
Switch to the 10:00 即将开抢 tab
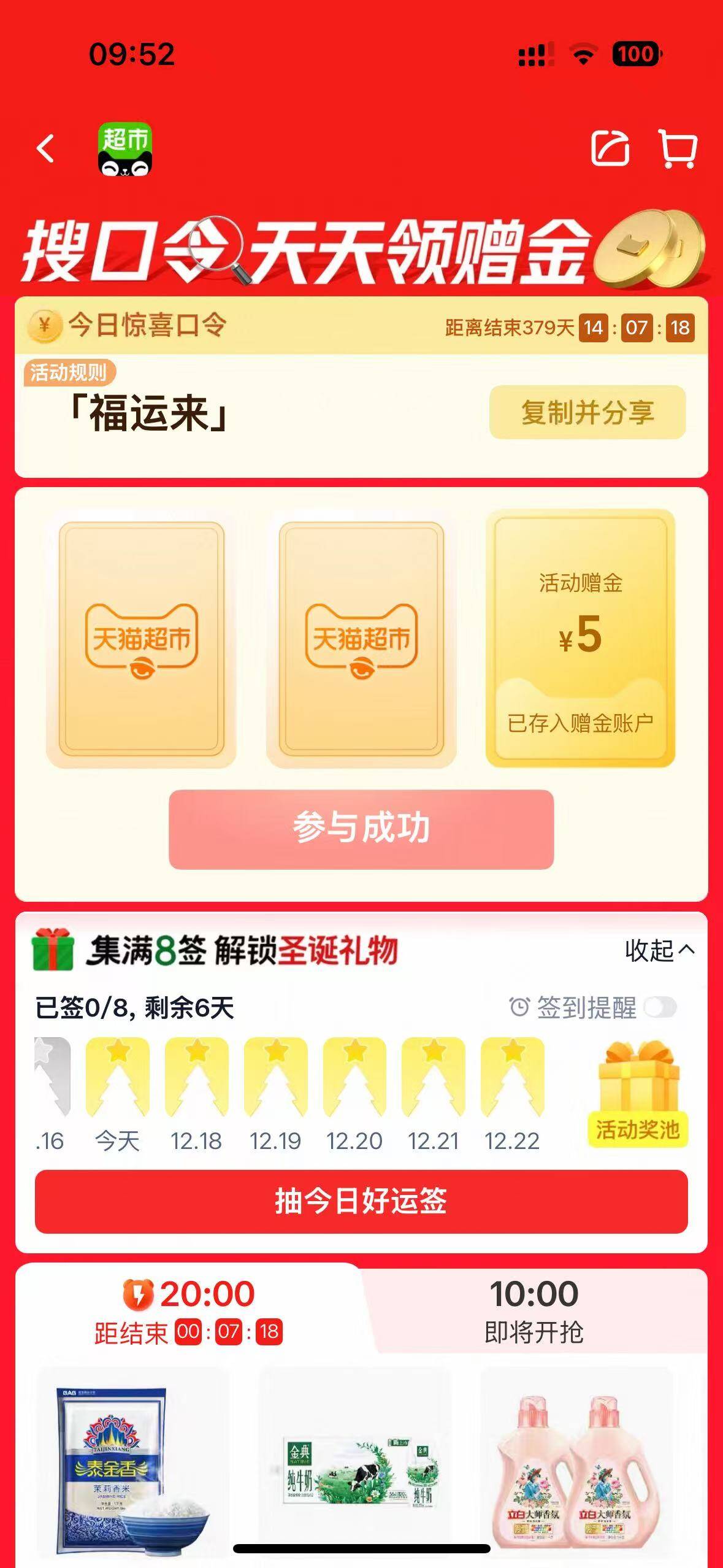click(x=534, y=1310)
